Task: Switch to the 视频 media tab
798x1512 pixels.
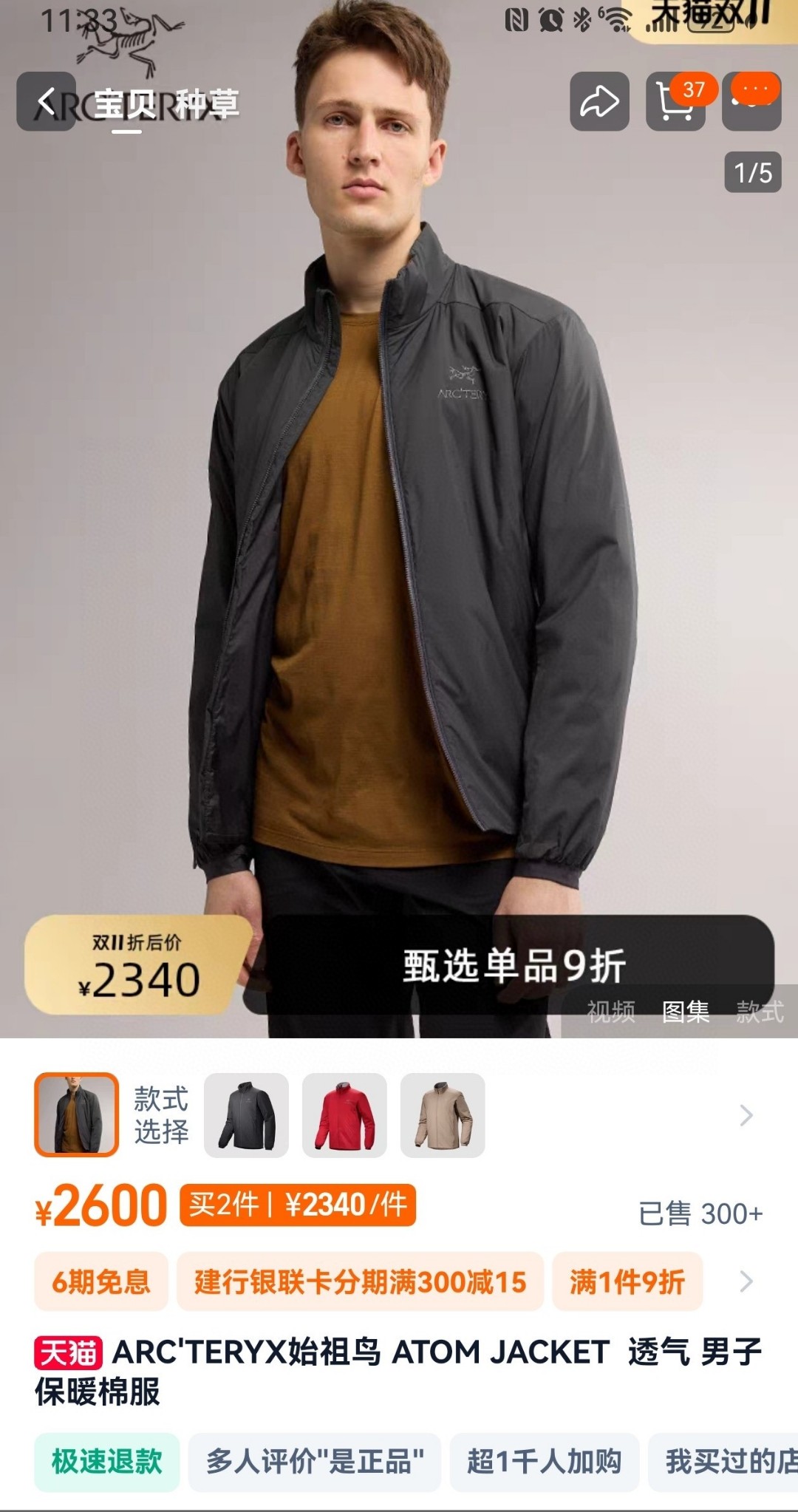Action: (x=610, y=1011)
